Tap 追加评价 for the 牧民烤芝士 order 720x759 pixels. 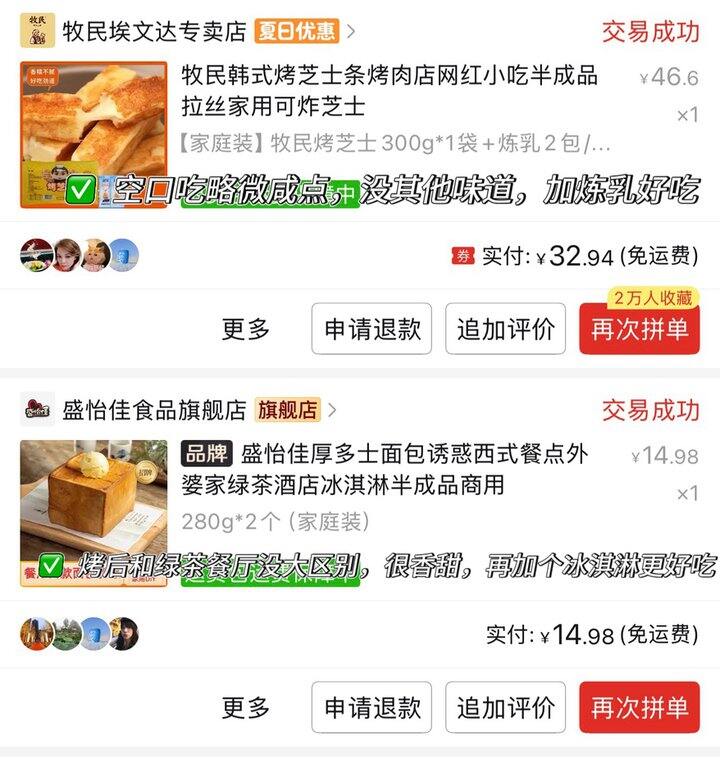click(505, 329)
